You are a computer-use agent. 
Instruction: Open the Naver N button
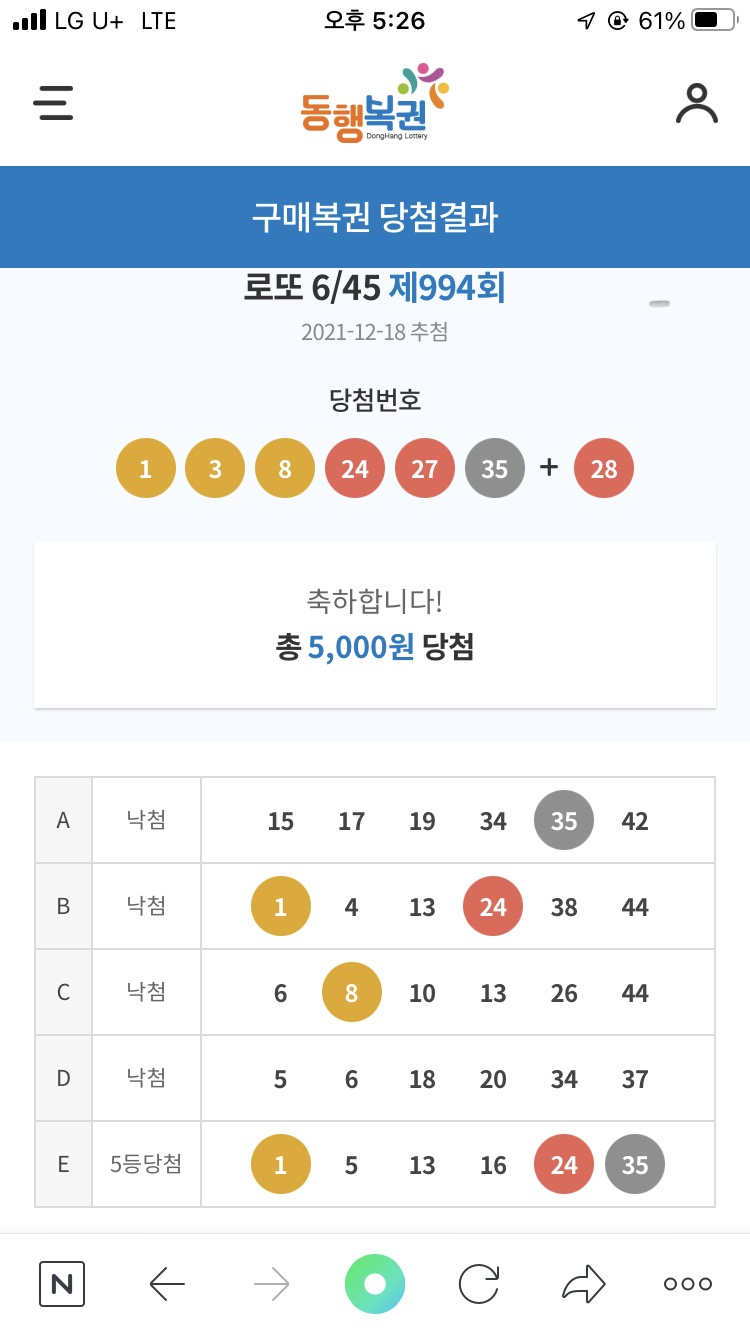coord(62,1284)
